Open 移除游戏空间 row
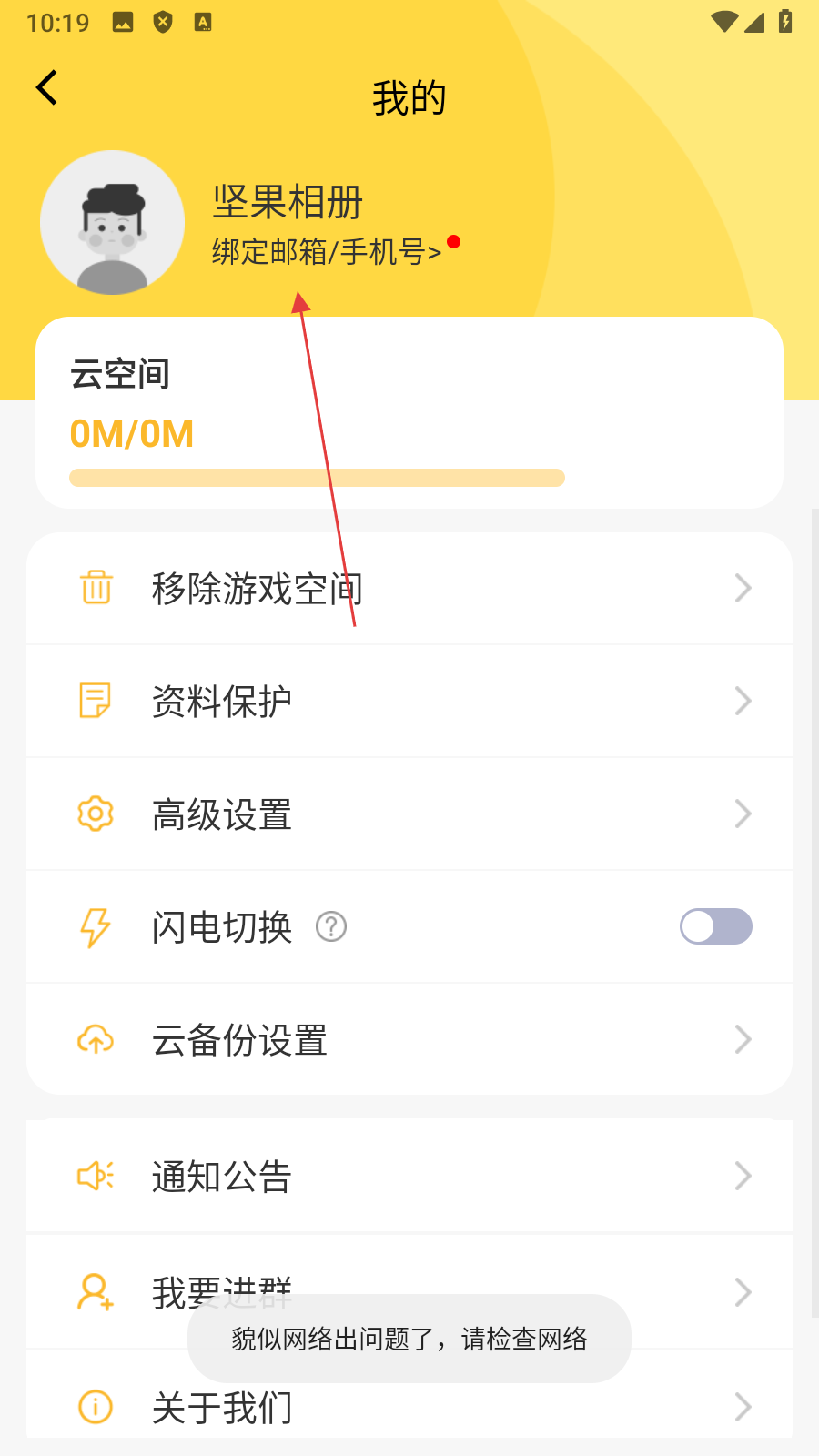Screen dimensions: 819x1456 pos(409,589)
